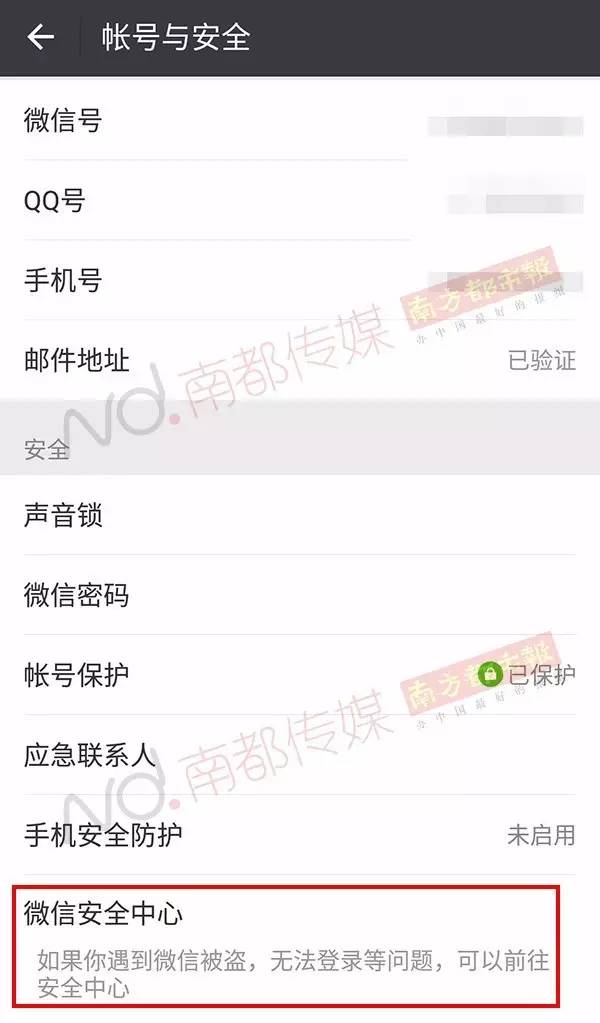
Task: Open 应急联系人
Action: click(x=300, y=755)
